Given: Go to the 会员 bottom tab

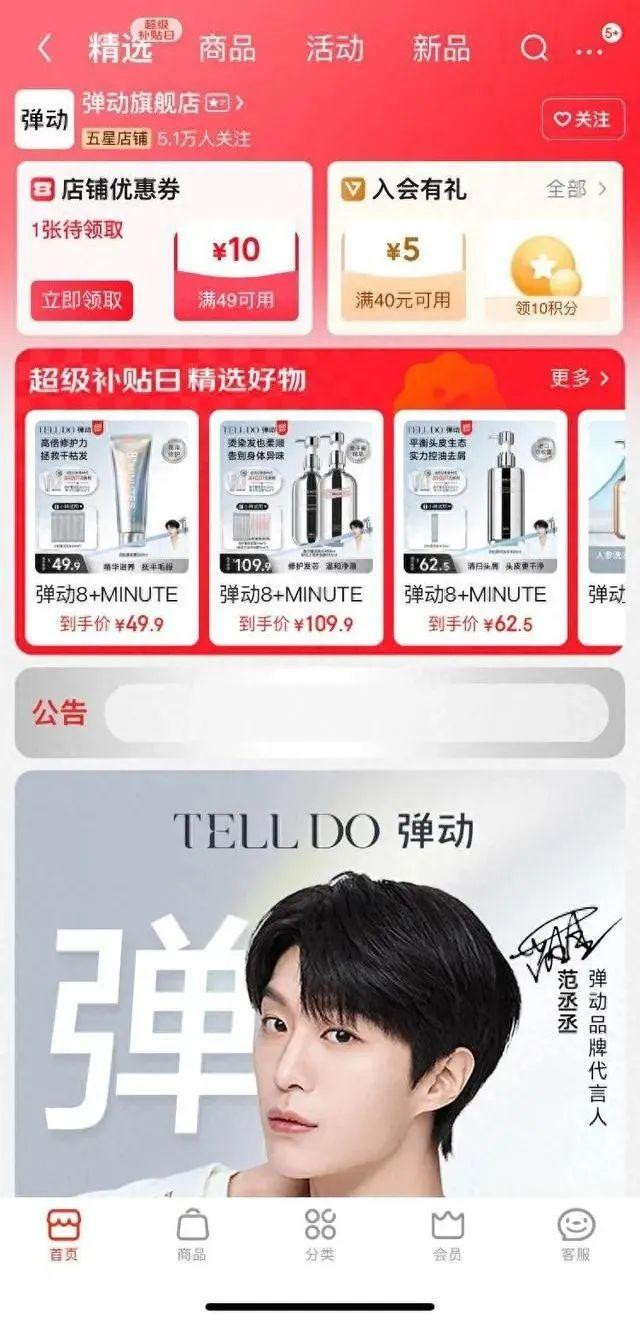Looking at the screenshot, I should [x=447, y=1235].
